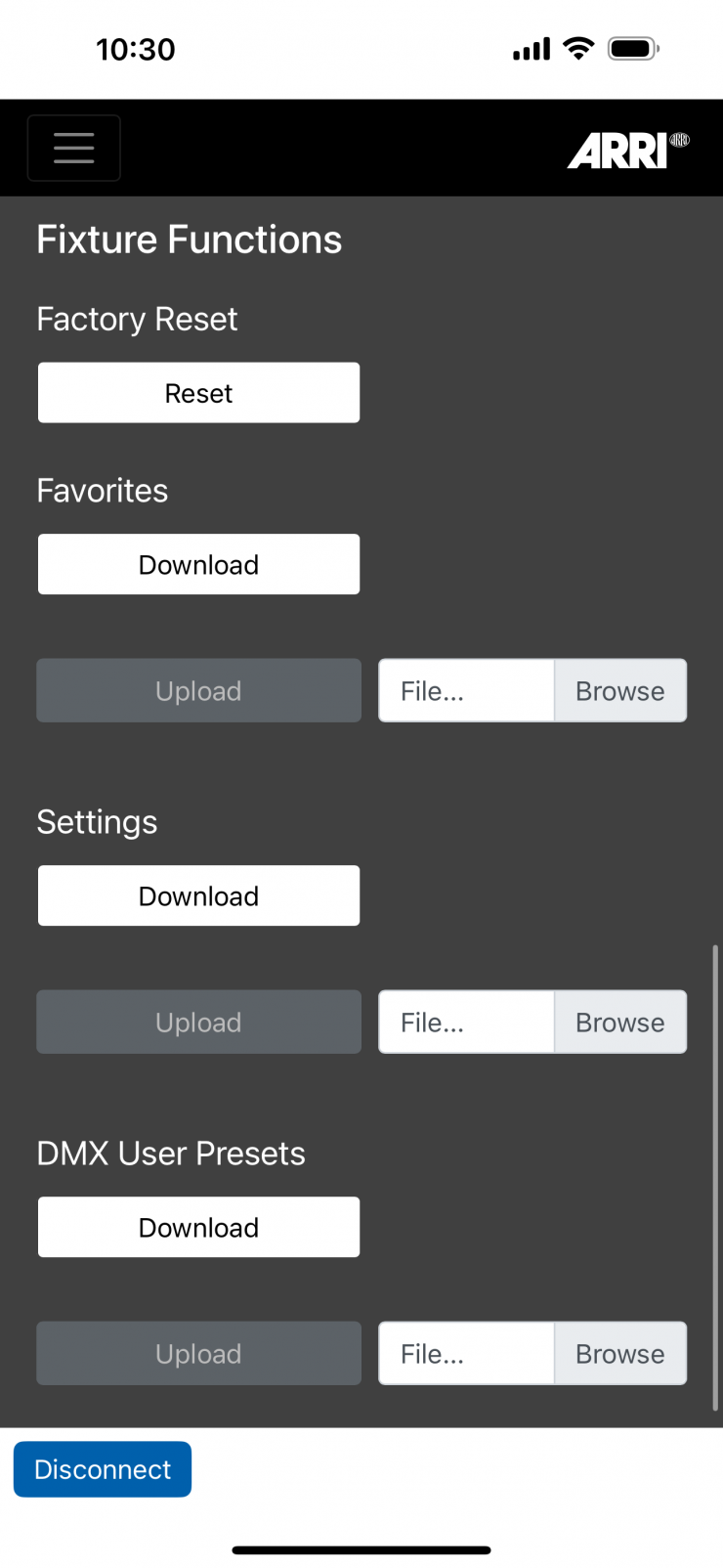723x1568 pixels.
Task: Open the hamburger navigation menu
Action: [74, 149]
